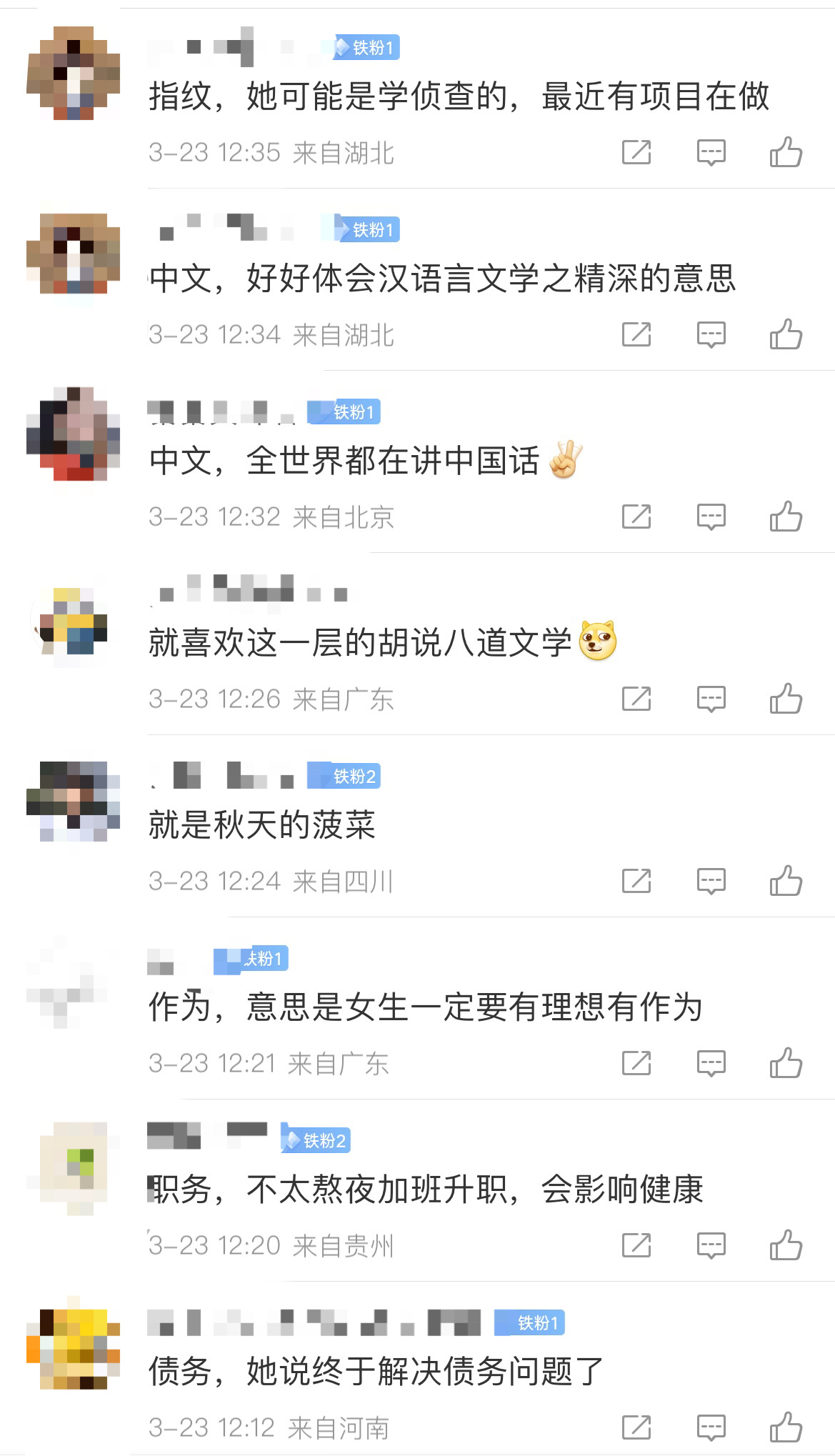835x1456 pixels.
Task: Reply to the 指纹 comment from 湖北
Action: tap(711, 152)
